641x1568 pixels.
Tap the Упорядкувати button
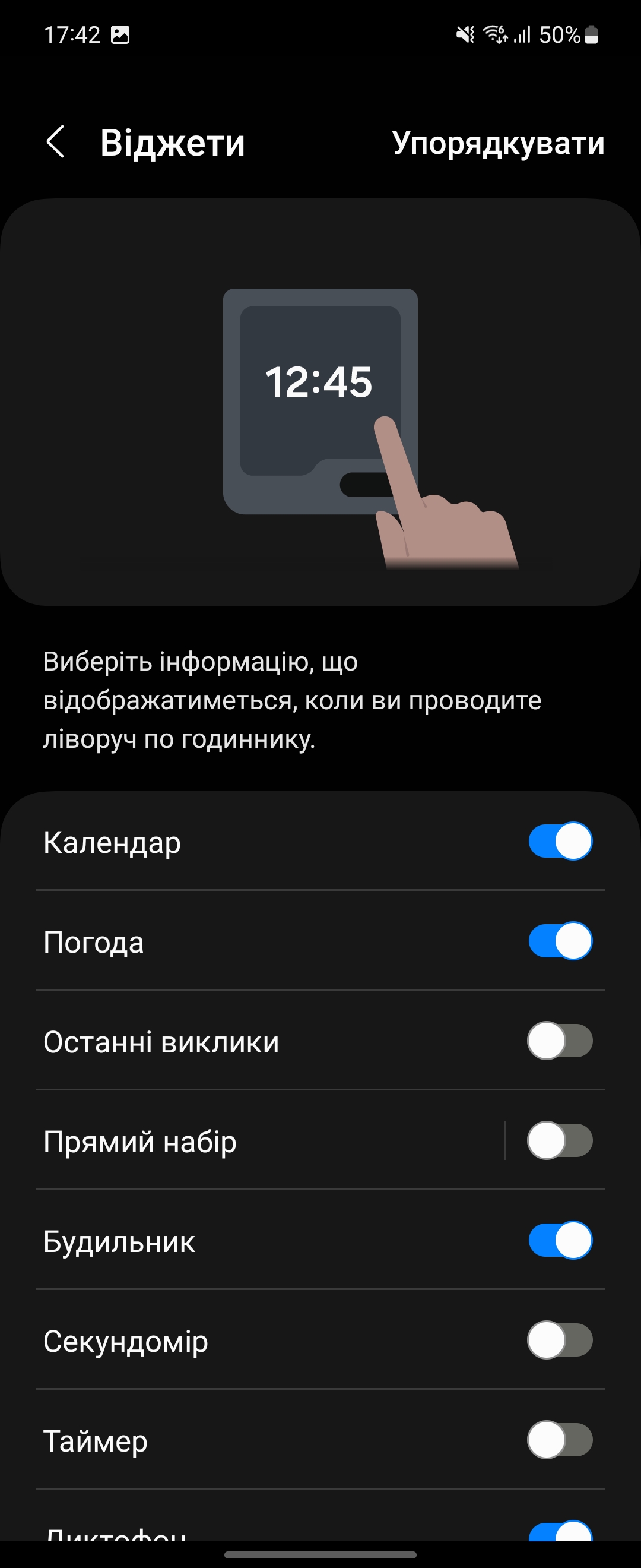pos(498,144)
